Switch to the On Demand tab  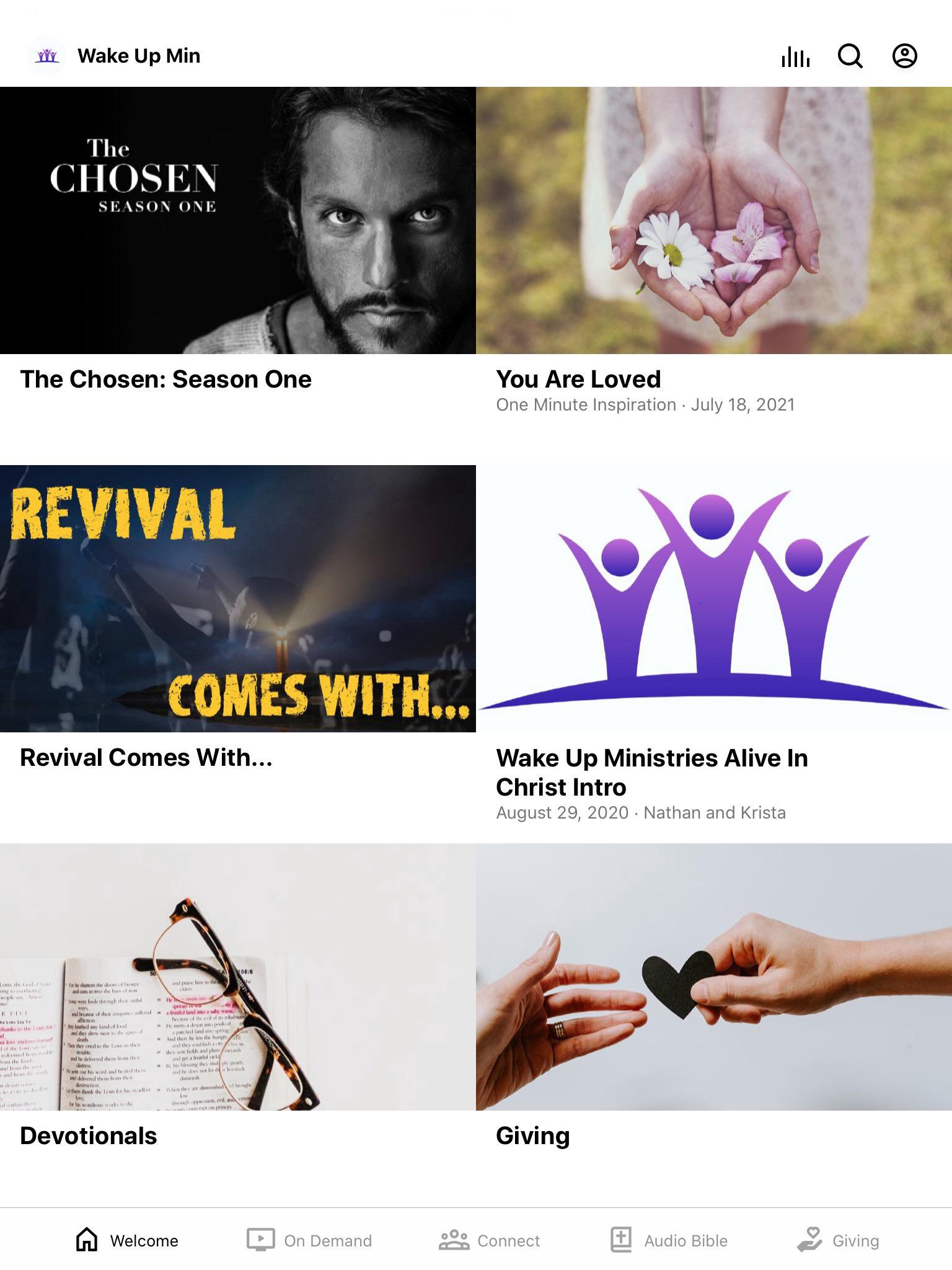click(x=309, y=1240)
